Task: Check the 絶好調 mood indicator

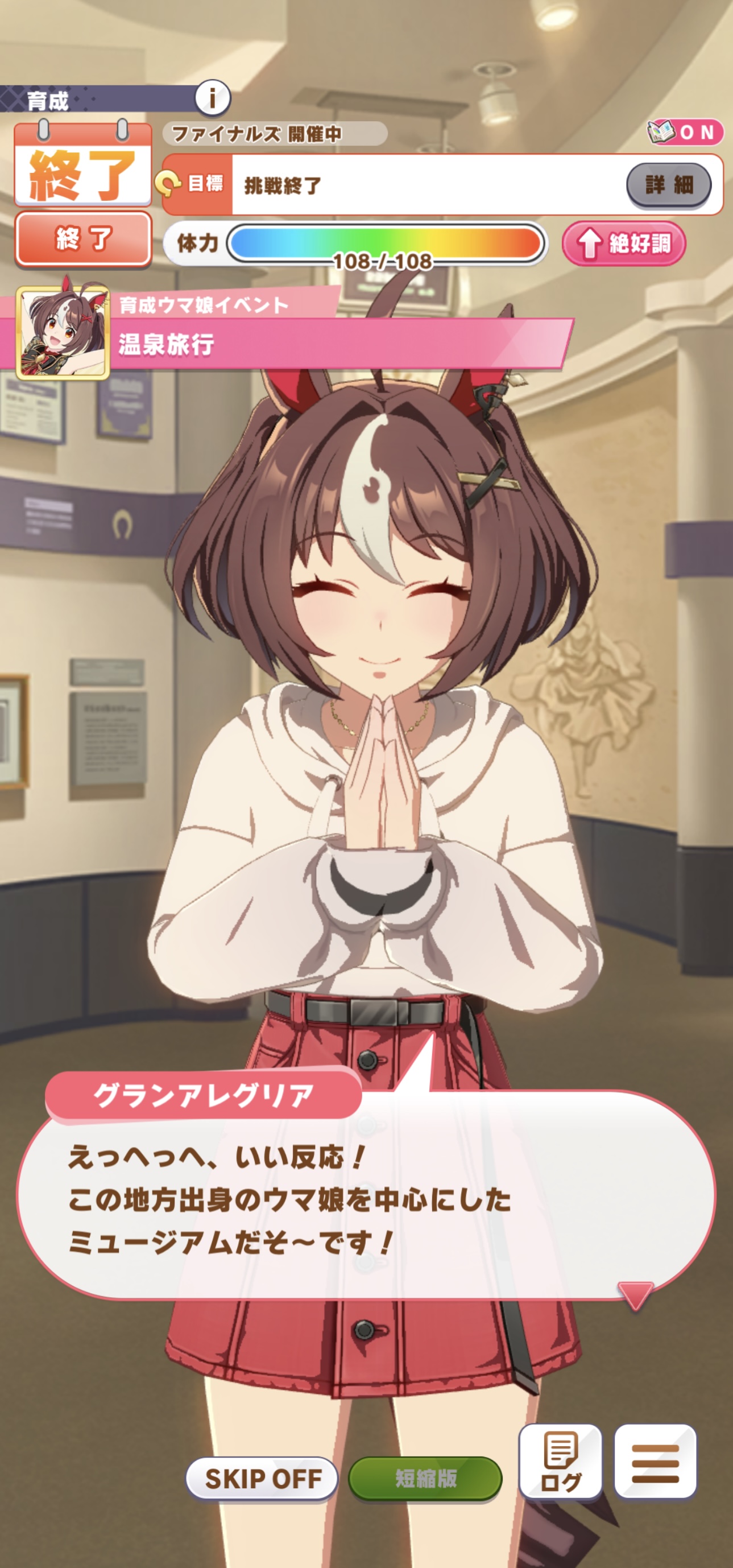Action: pyautogui.click(x=624, y=244)
